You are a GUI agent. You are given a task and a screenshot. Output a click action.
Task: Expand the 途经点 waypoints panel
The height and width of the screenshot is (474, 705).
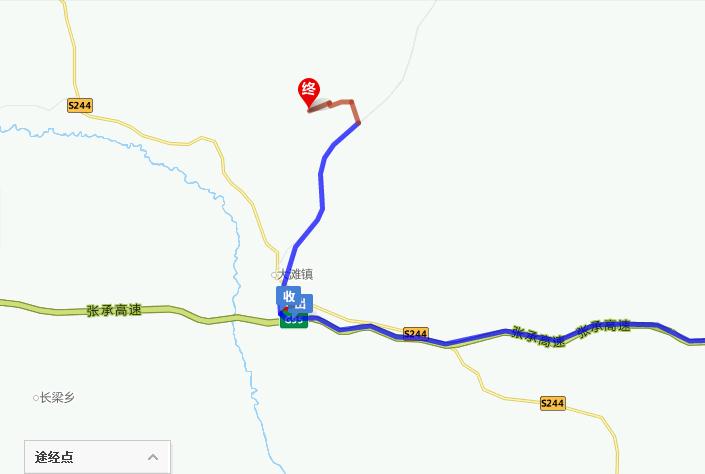pyautogui.click(x=152, y=457)
